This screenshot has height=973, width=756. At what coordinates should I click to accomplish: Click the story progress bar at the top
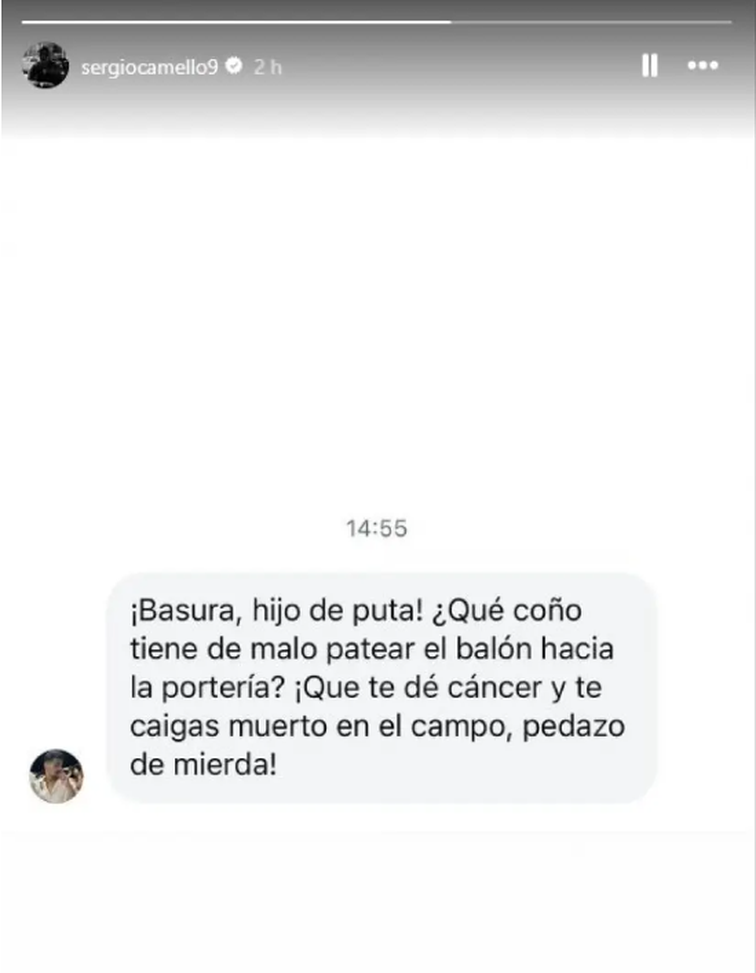click(378, 18)
